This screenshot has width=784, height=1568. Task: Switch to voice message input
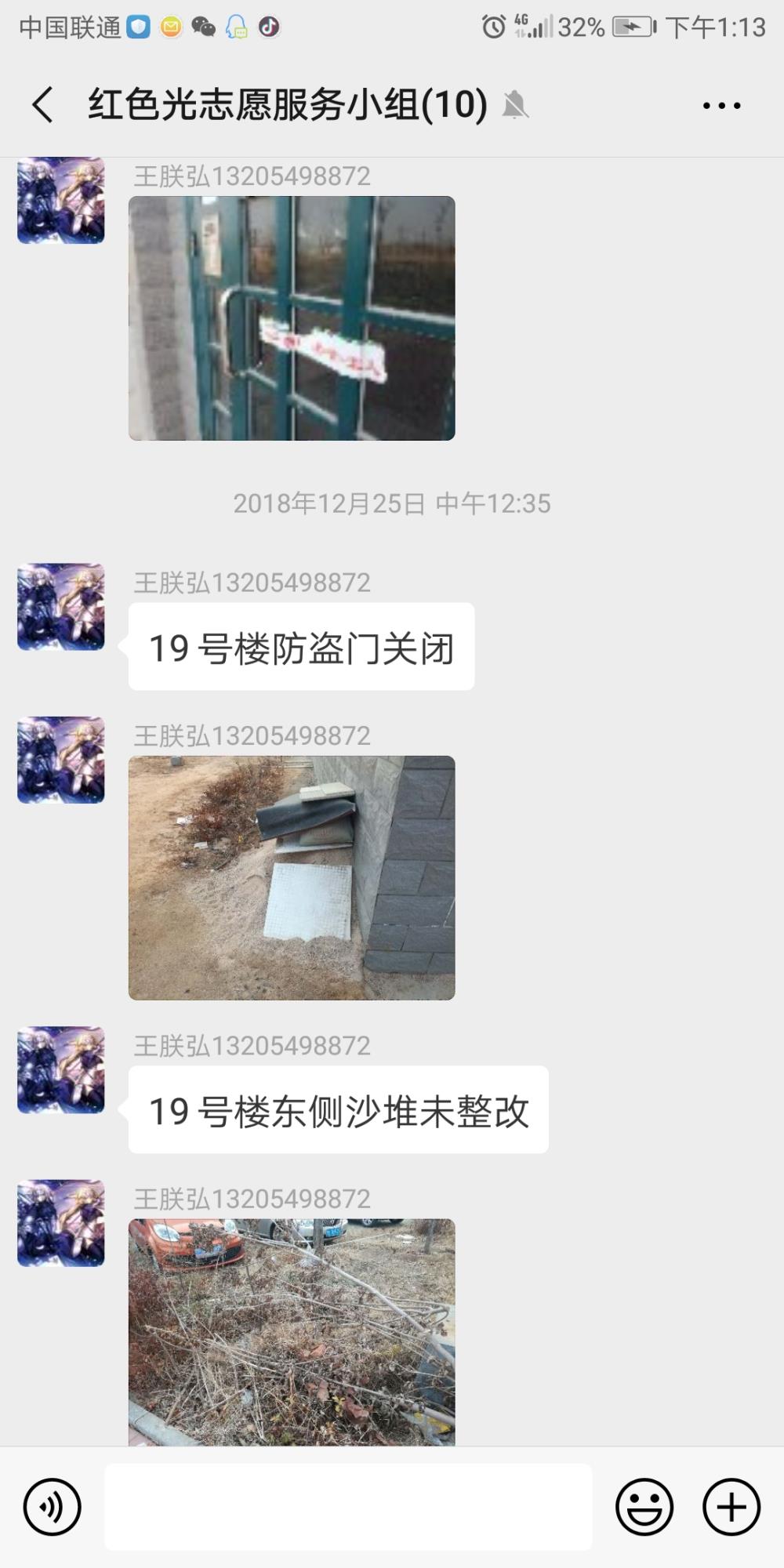point(53,1507)
